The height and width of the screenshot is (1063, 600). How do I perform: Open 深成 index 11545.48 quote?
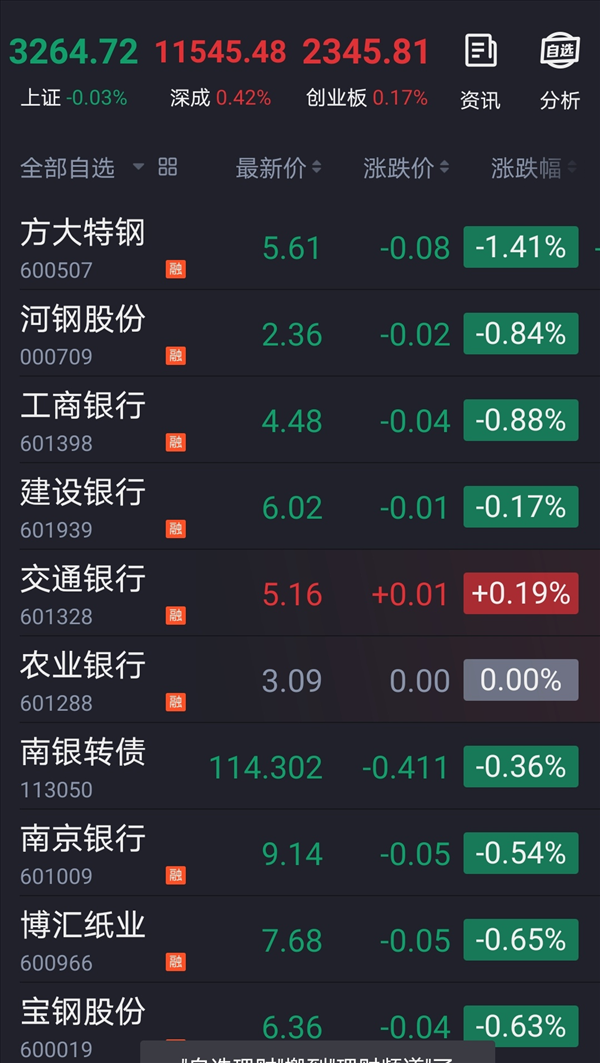(220, 72)
